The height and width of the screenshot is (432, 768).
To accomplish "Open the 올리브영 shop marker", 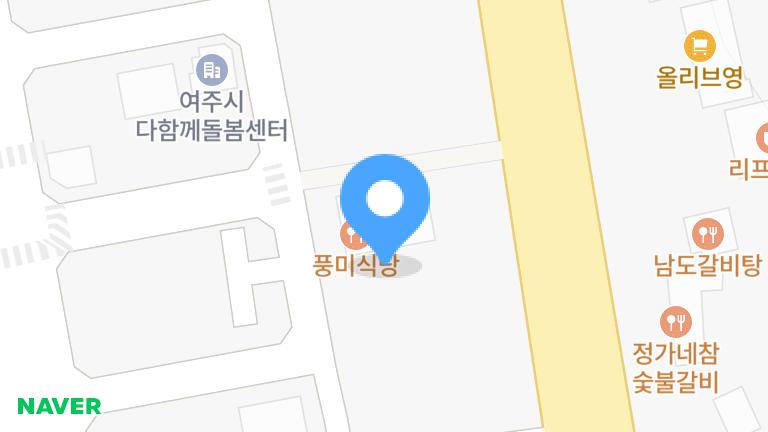I will [x=699, y=46].
